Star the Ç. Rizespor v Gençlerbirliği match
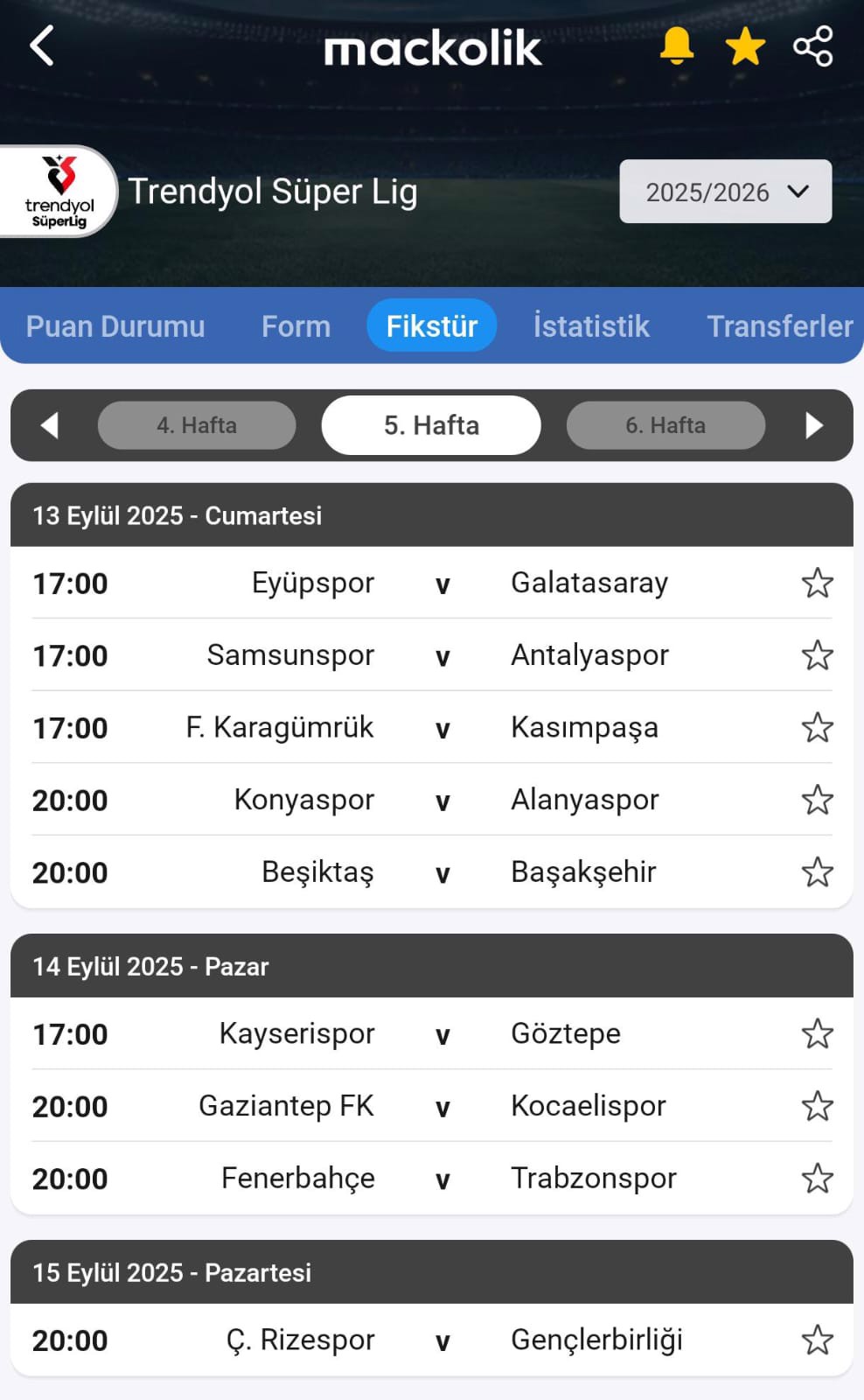The image size is (864, 1400). point(818,1340)
